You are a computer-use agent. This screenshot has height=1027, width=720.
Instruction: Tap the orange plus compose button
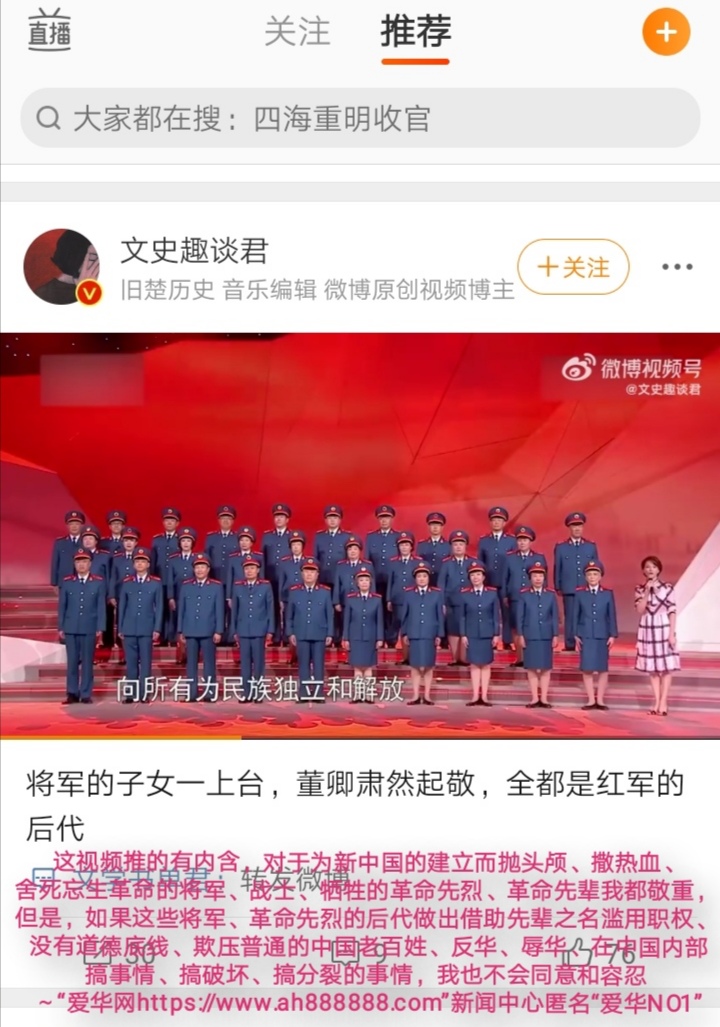(x=666, y=32)
